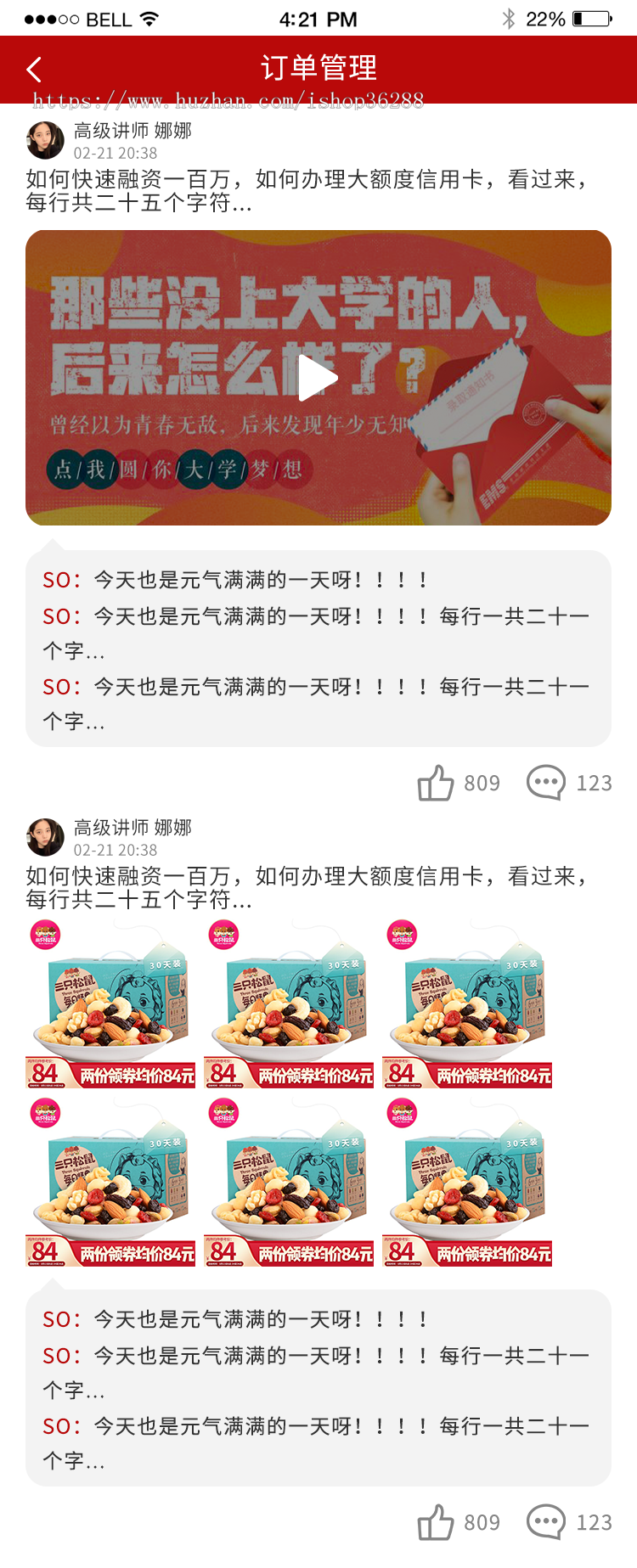View the second image in top row grid
This screenshot has height=1568, width=637.
[x=289, y=1003]
